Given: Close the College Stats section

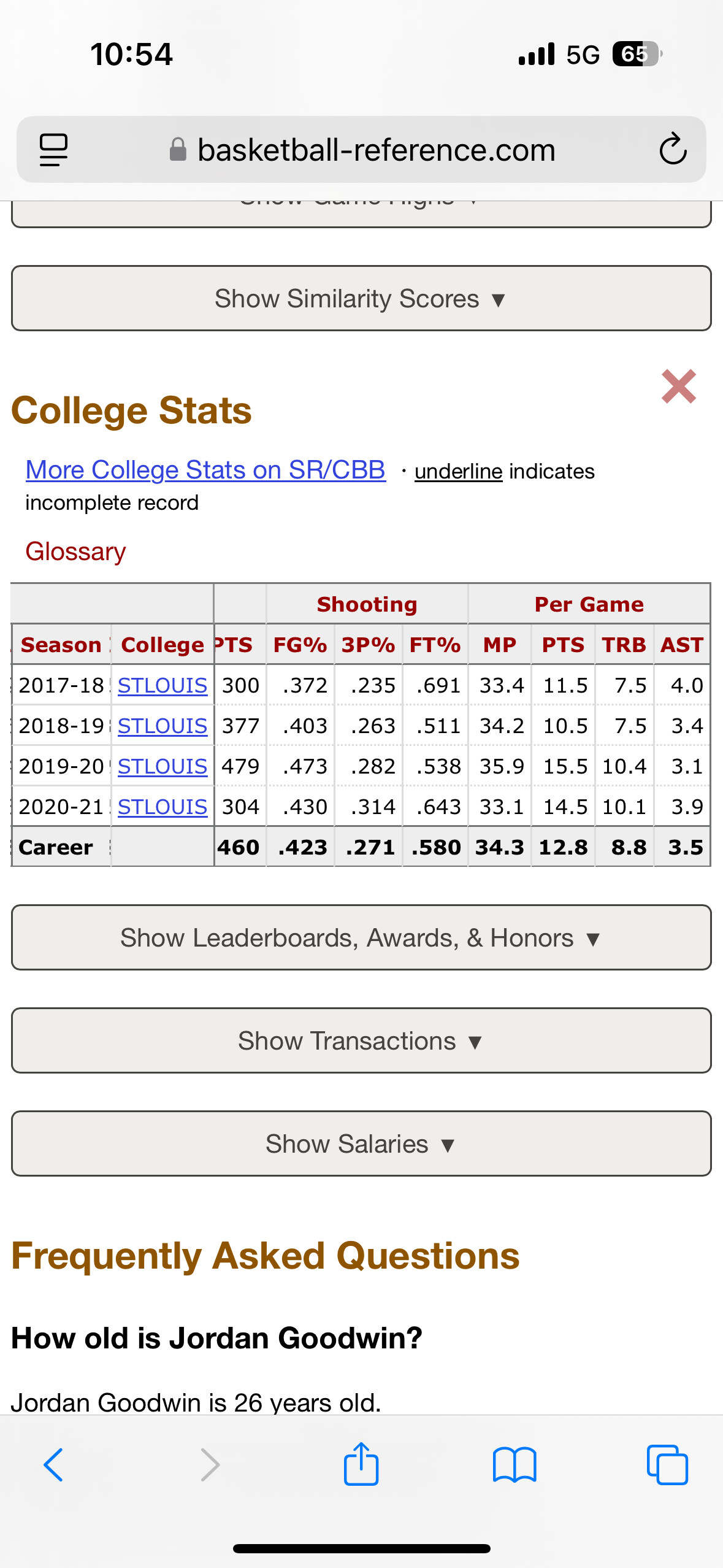Looking at the screenshot, I should point(678,386).
